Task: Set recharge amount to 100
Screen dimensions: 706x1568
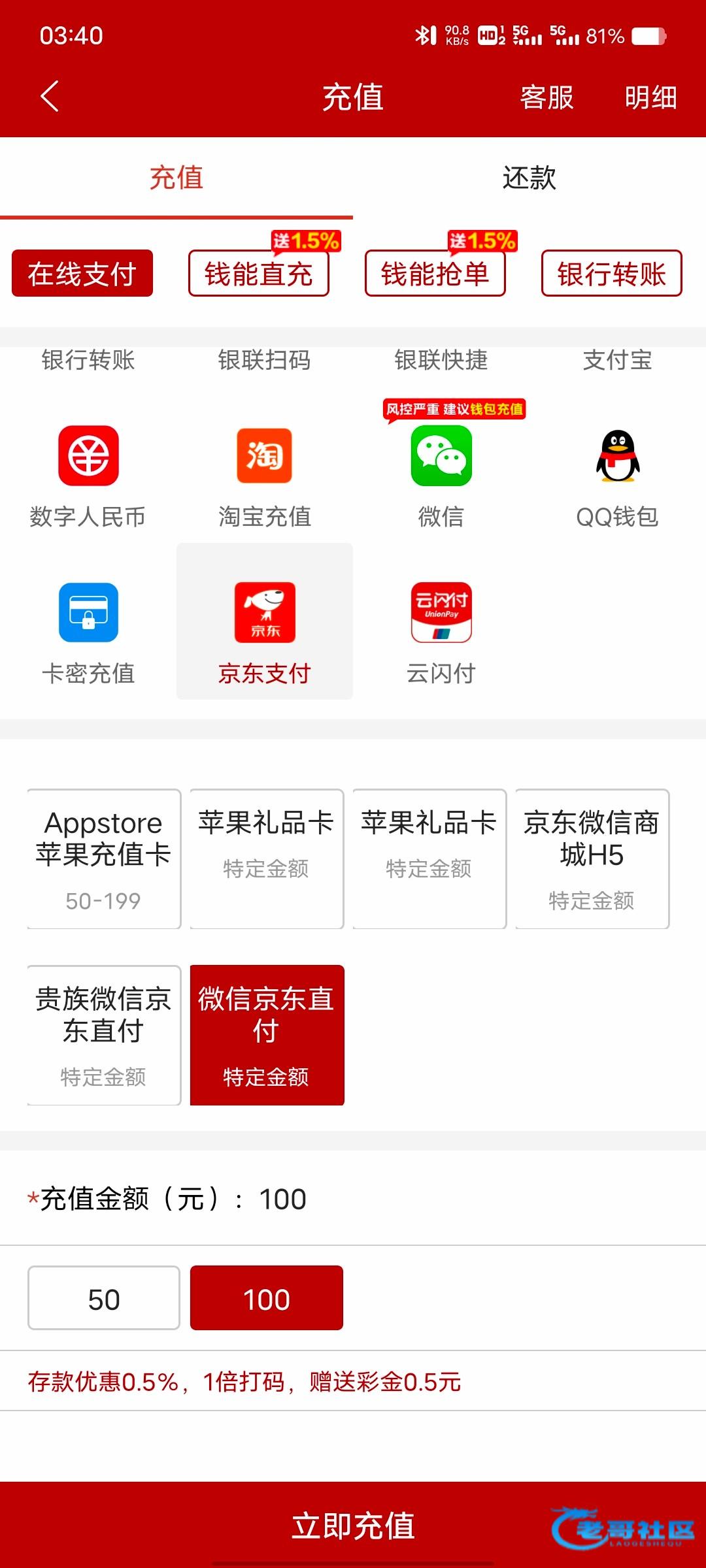Action: pyautogui.click(x=267, y=1298)
